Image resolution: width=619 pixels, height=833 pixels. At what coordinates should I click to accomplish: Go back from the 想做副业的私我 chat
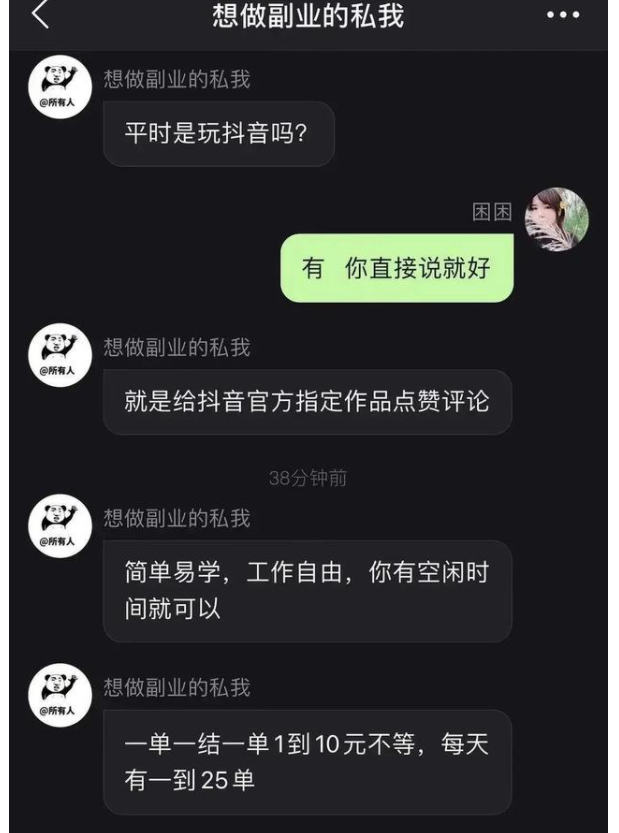point(40,15)
